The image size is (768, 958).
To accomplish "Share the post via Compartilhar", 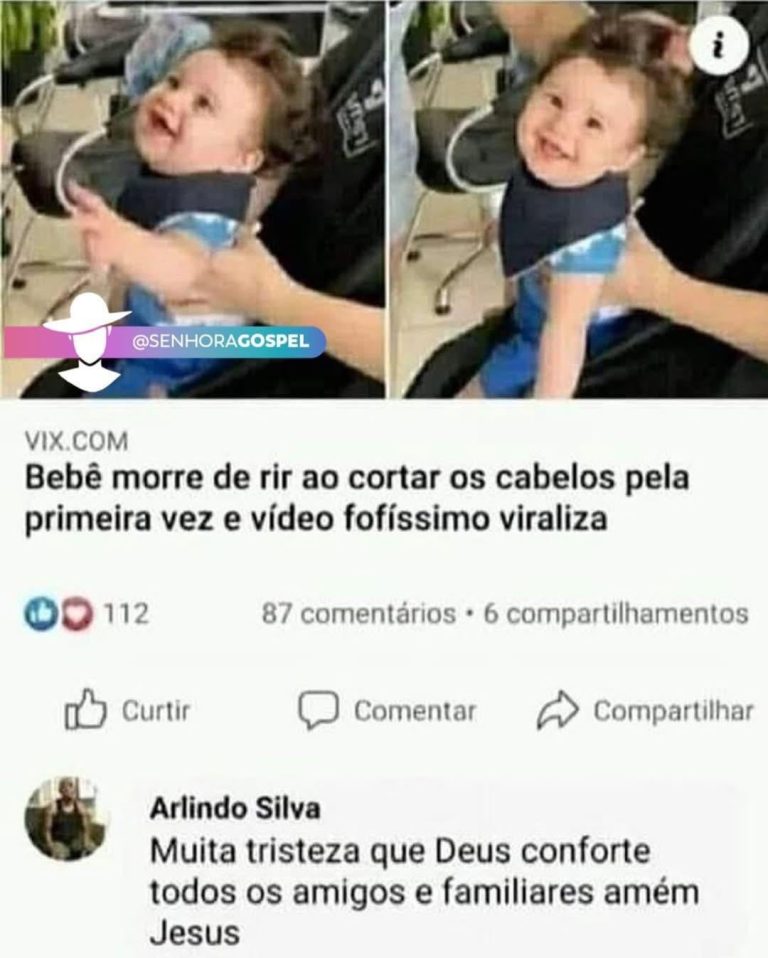I will coord(645,711).
